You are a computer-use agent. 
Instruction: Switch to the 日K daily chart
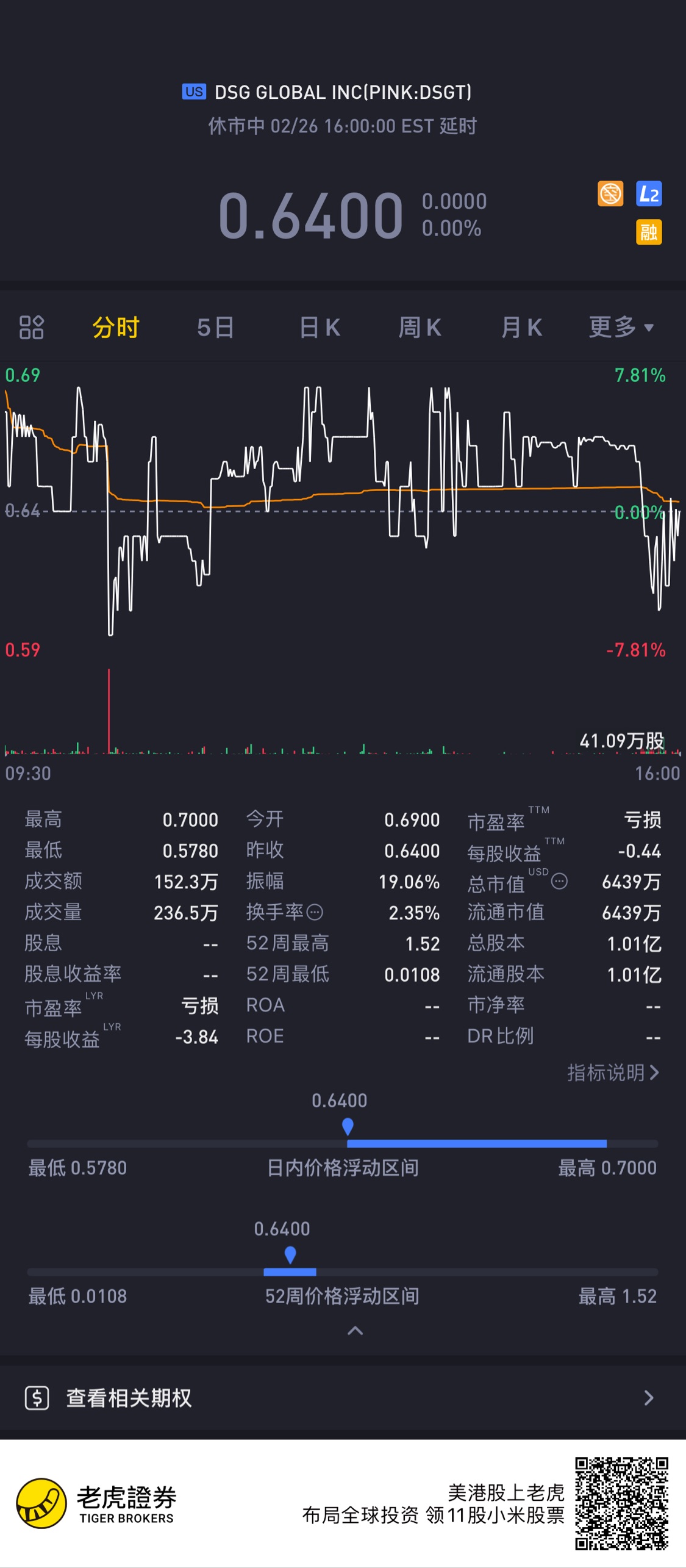320,327
